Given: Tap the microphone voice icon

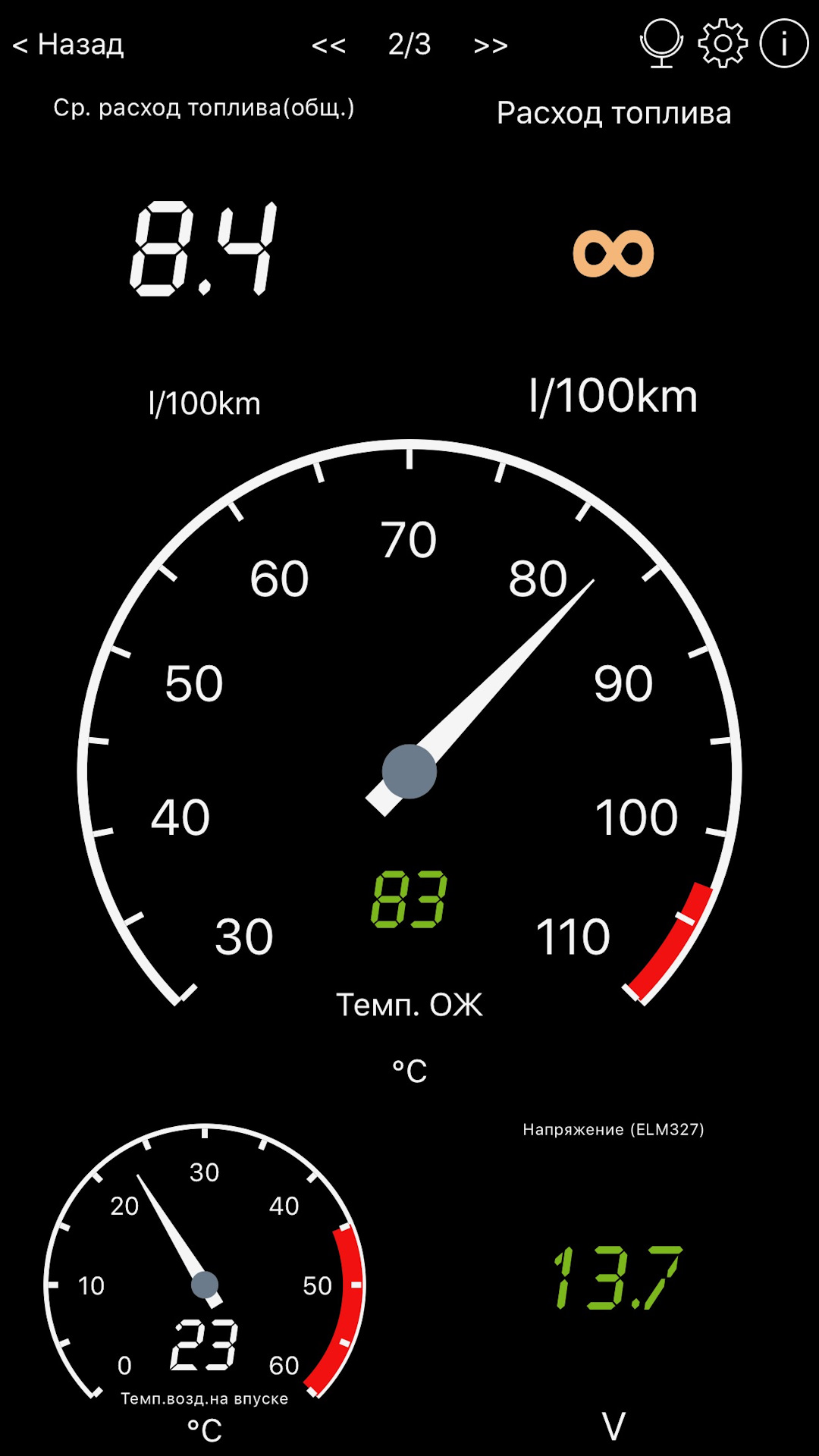Looking at the screenshot, I should 661,43.
